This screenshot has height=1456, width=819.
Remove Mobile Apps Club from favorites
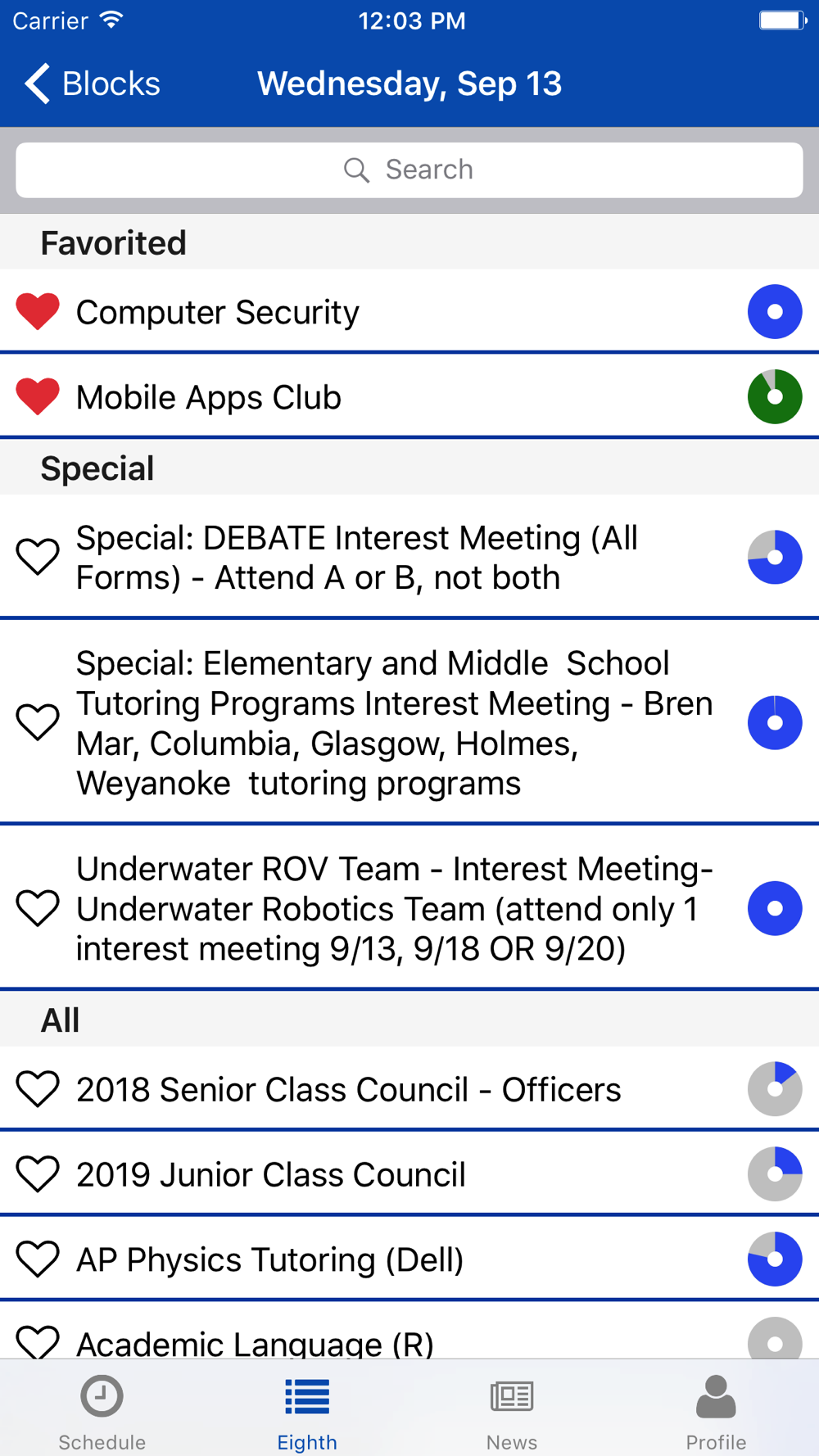coord(38,397)
